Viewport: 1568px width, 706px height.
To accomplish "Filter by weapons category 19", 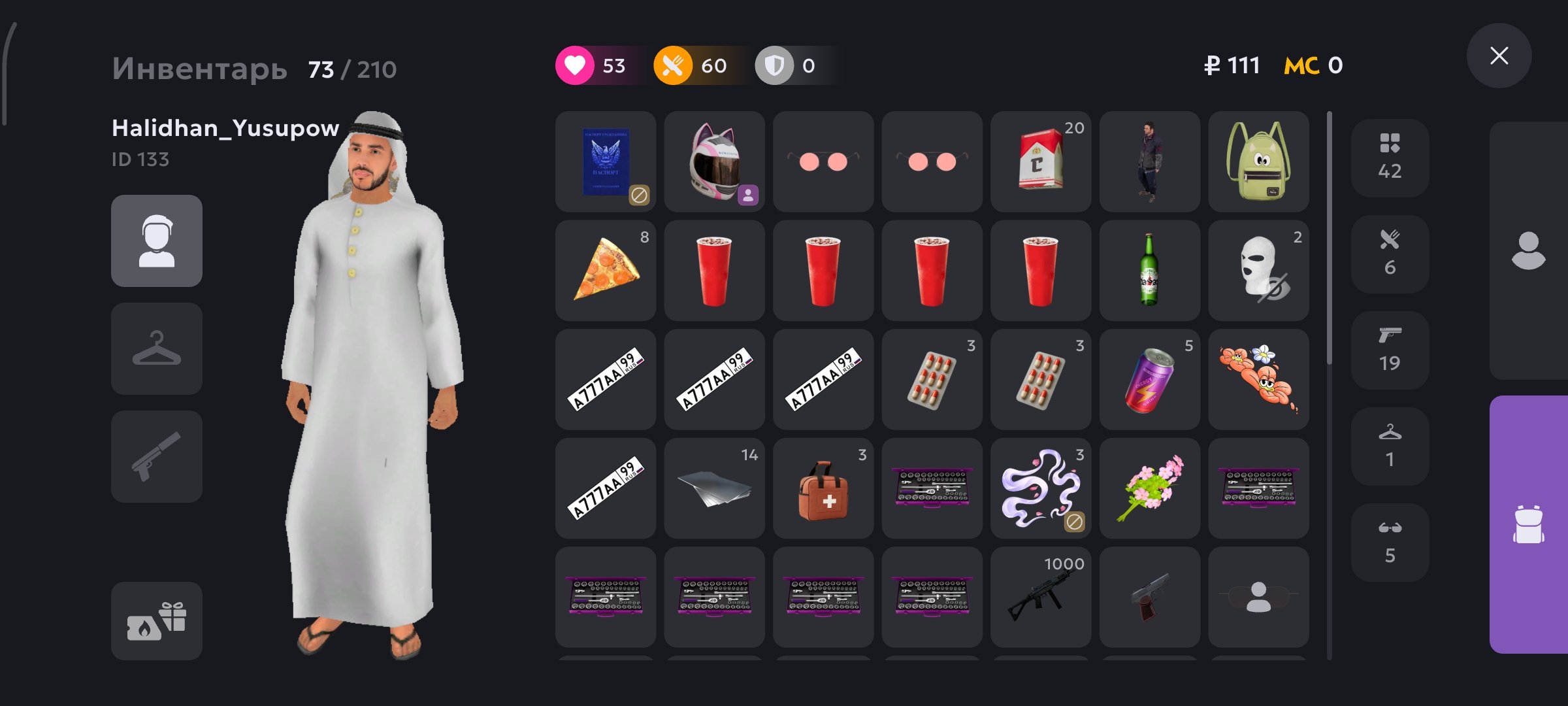I will pos(1390,350).
